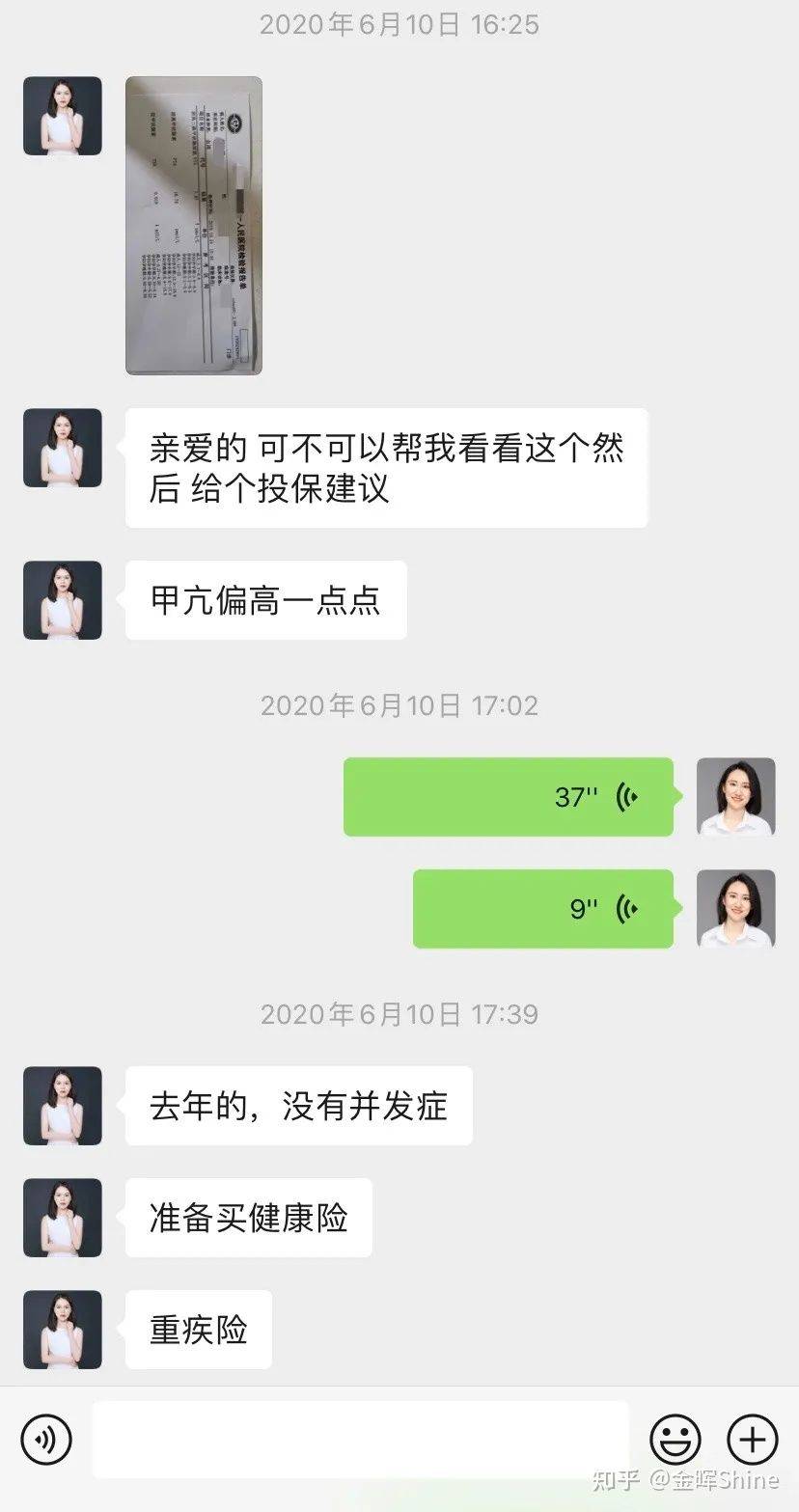View own avatar beside 37-second voice message

(736, 797)
